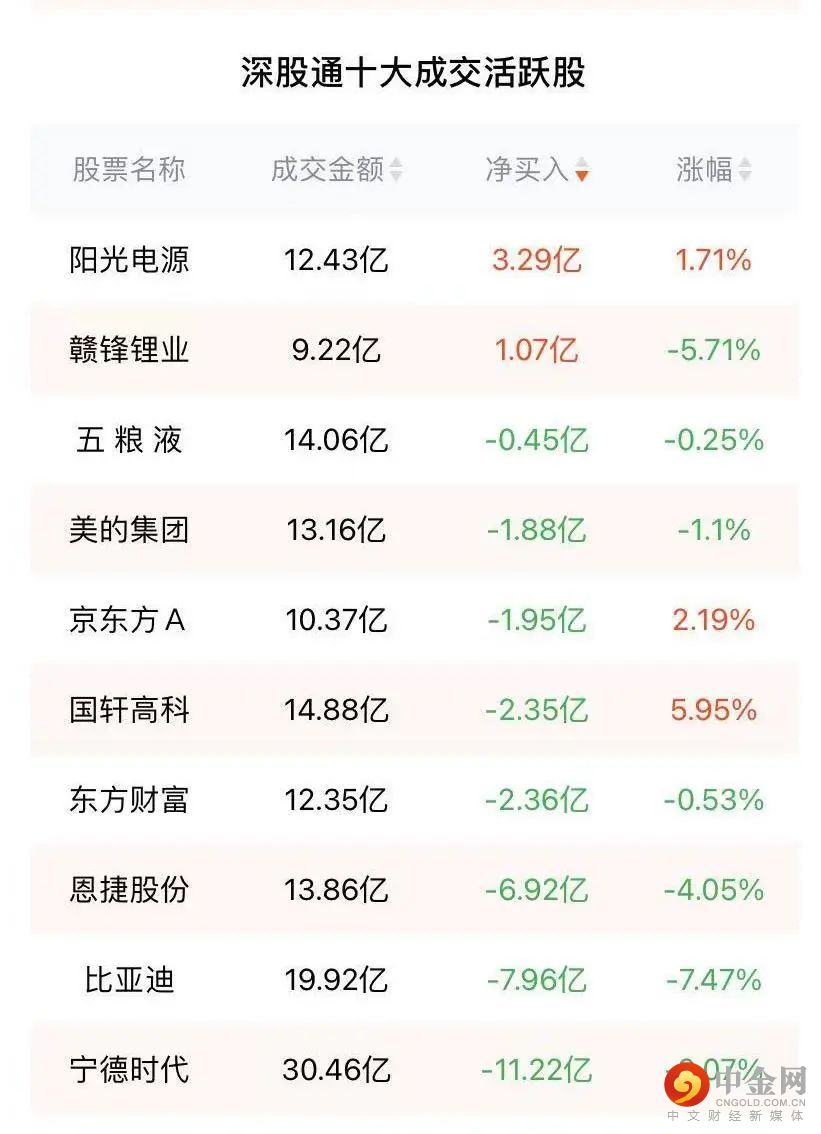Open the 五粮液 stock entry
The image size is (821, 1134).
[129, 440]
